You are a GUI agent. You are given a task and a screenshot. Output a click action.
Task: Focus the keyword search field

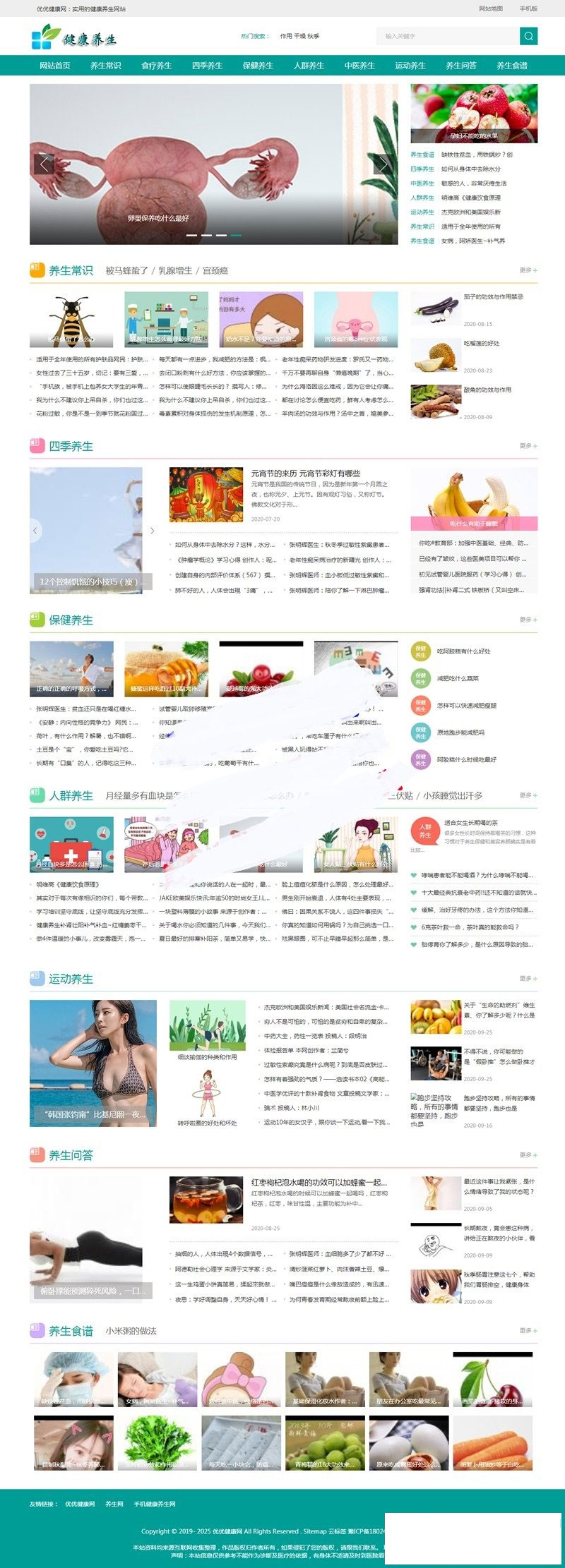(x=448, y=35)
